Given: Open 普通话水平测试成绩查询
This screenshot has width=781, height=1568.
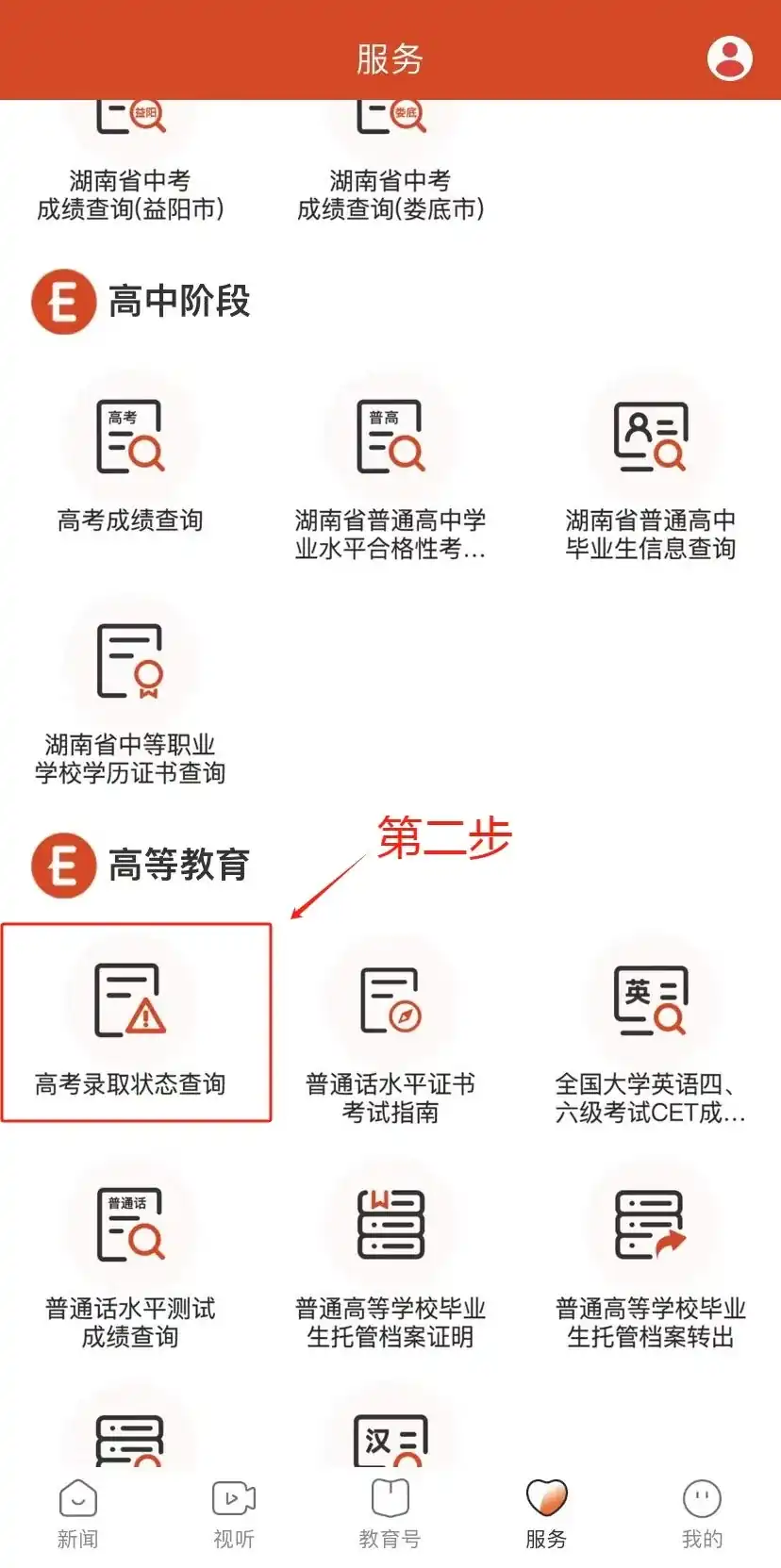Looking at the screenshot, I should (130, 1254).
